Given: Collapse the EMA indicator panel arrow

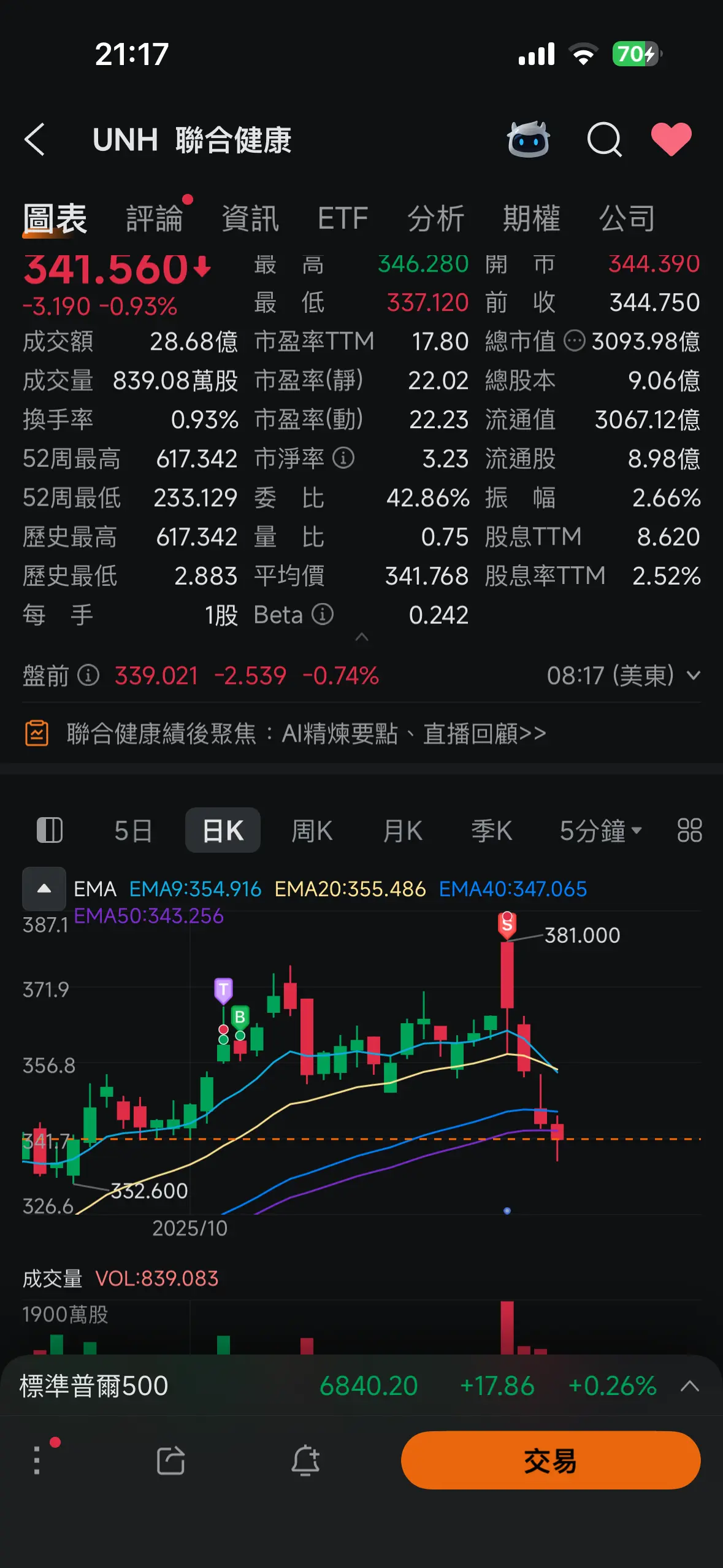Looking at the screenshot, I should tap(44, 888).
